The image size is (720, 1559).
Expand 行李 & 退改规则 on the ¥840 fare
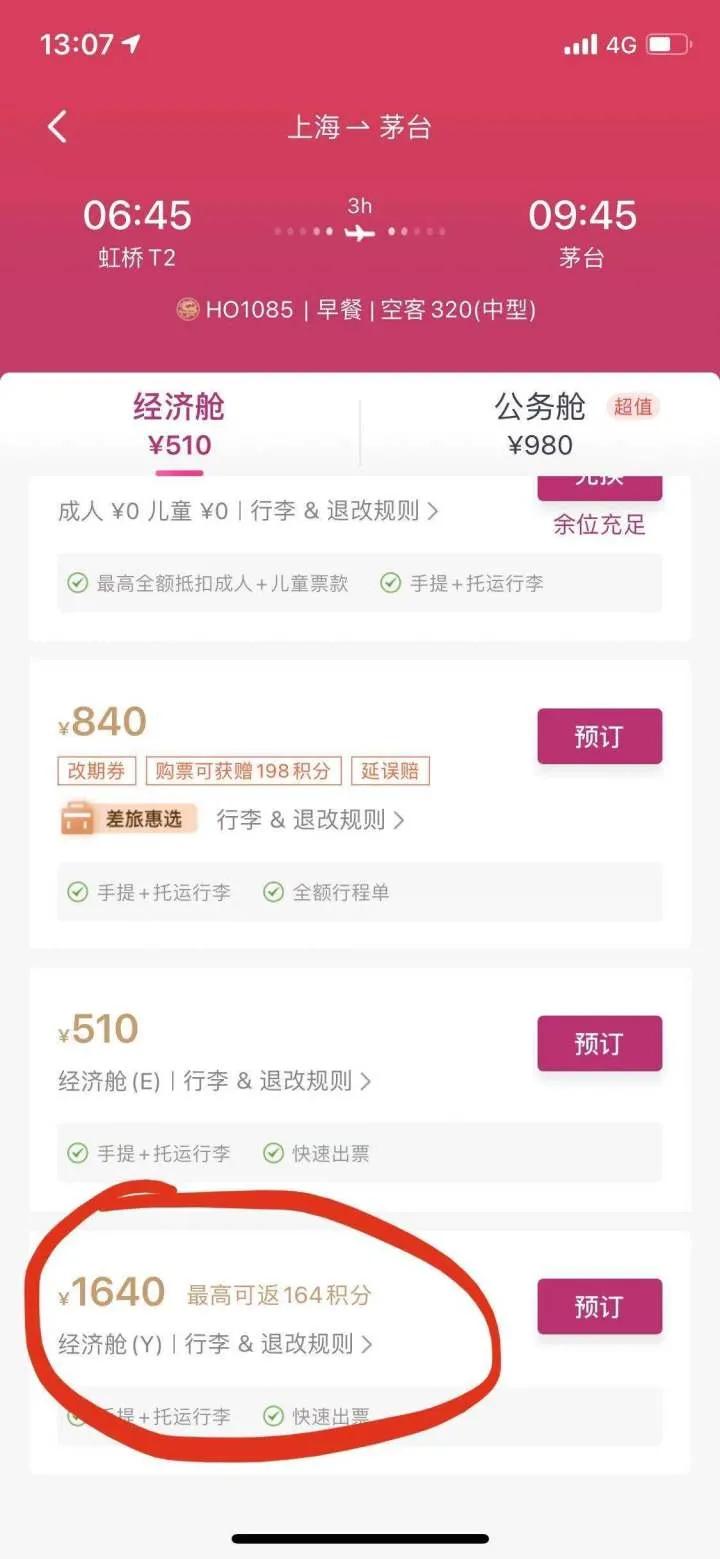coord(305,820)
